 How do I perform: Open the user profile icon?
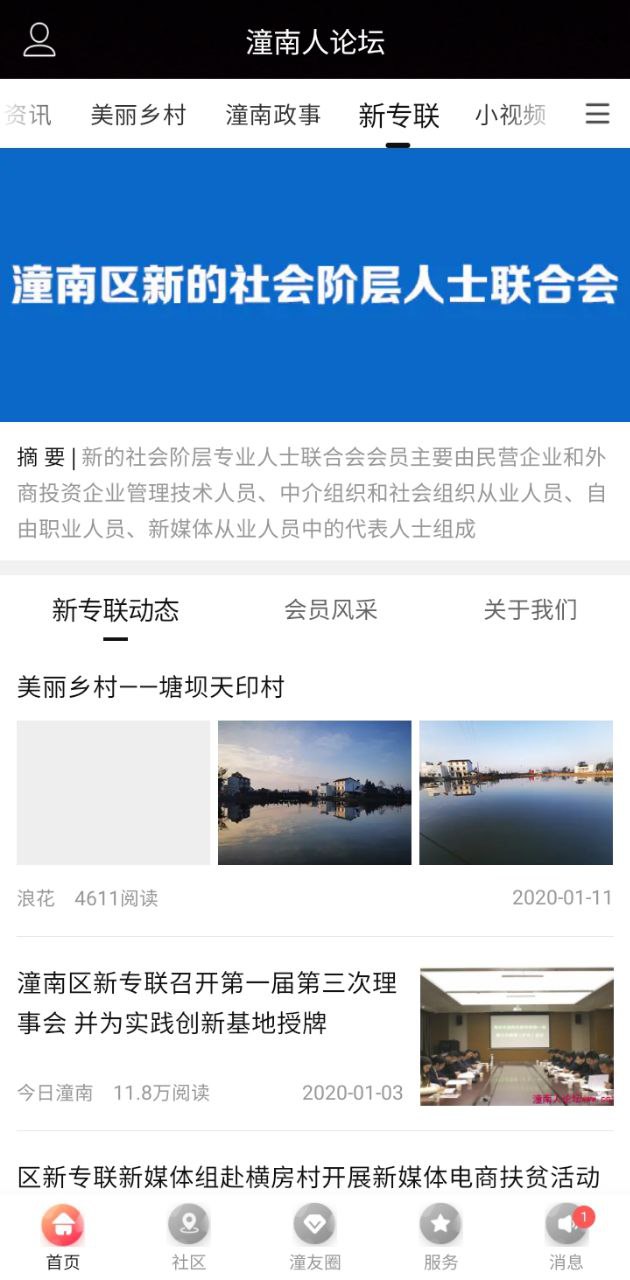coord(39,40)
